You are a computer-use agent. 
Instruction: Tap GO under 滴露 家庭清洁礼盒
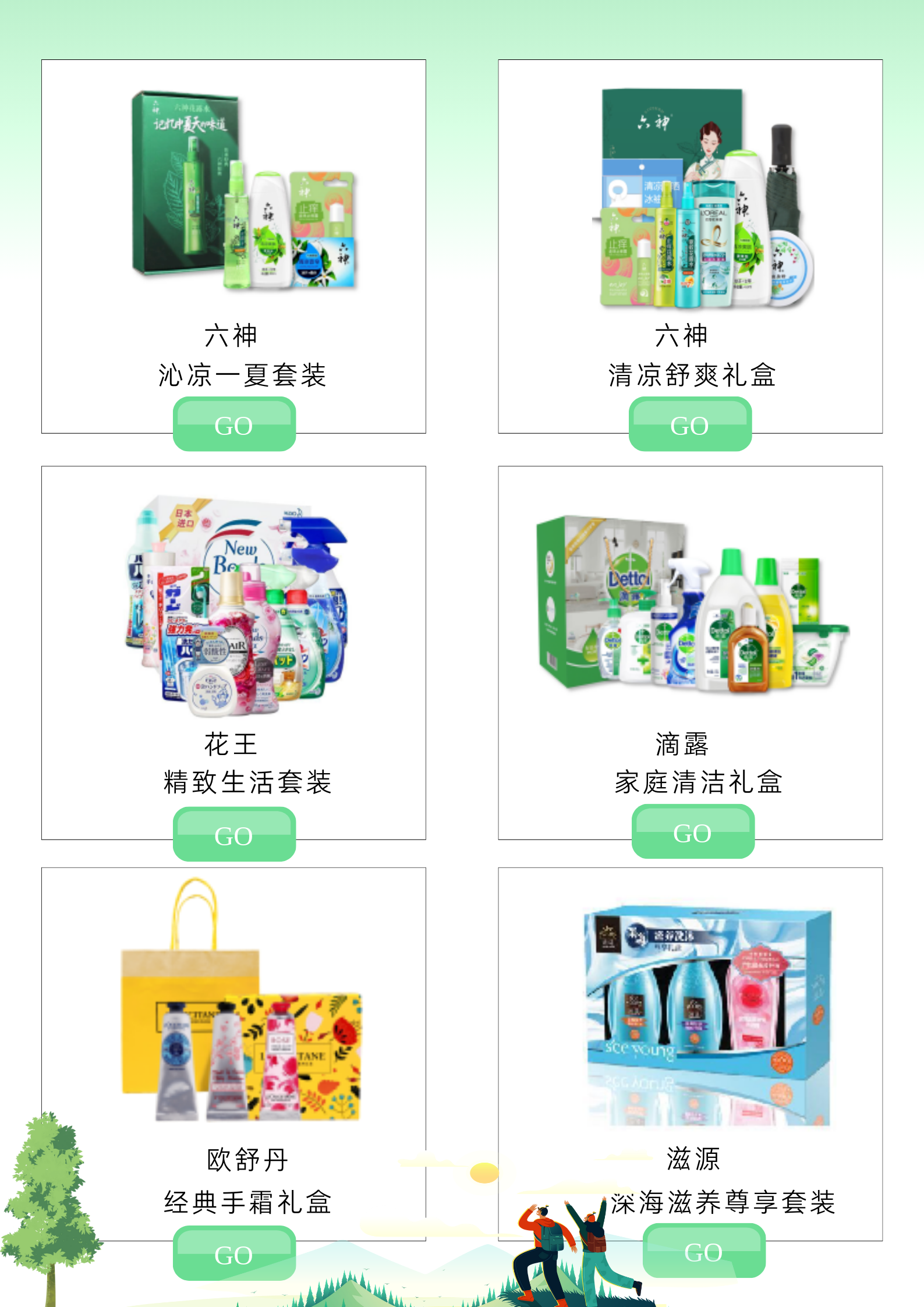click(x=693, y=832)
